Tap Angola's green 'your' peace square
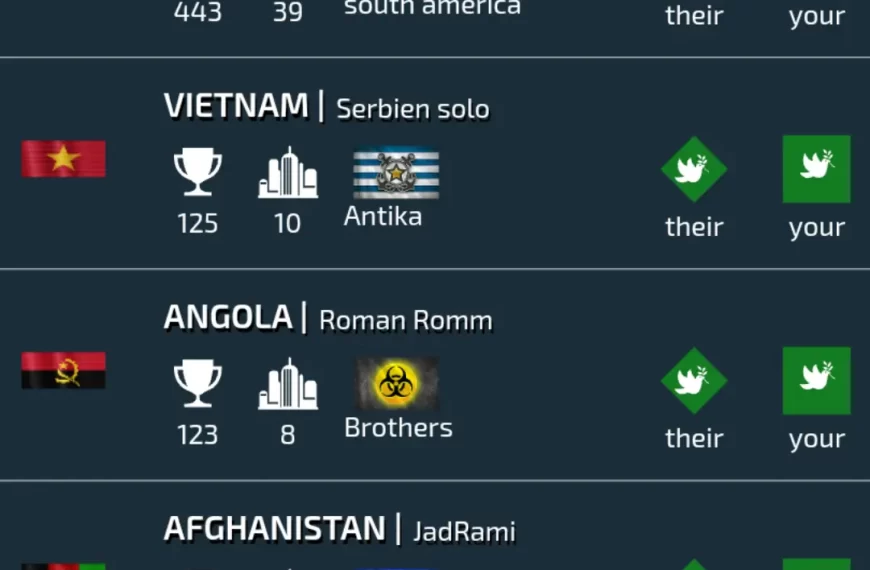 [x=816, y=381]
